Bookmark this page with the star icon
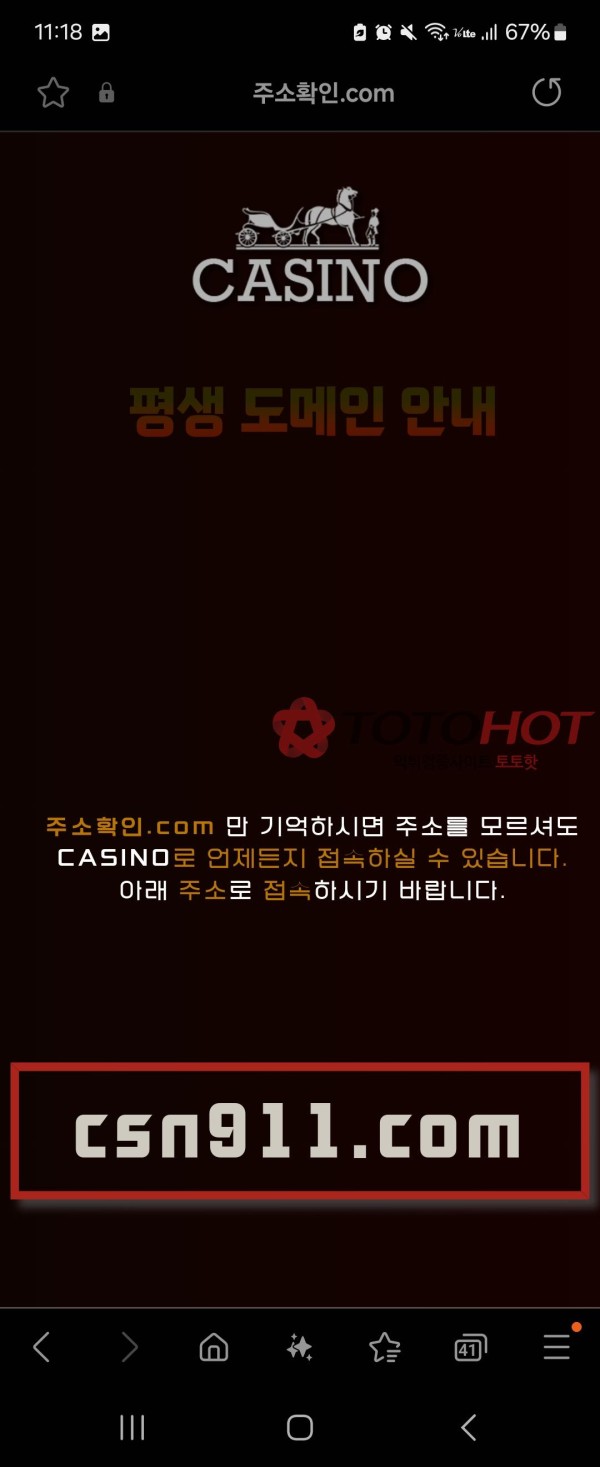This screenshot has width=600, height=1467. click(x=53, y=93)
